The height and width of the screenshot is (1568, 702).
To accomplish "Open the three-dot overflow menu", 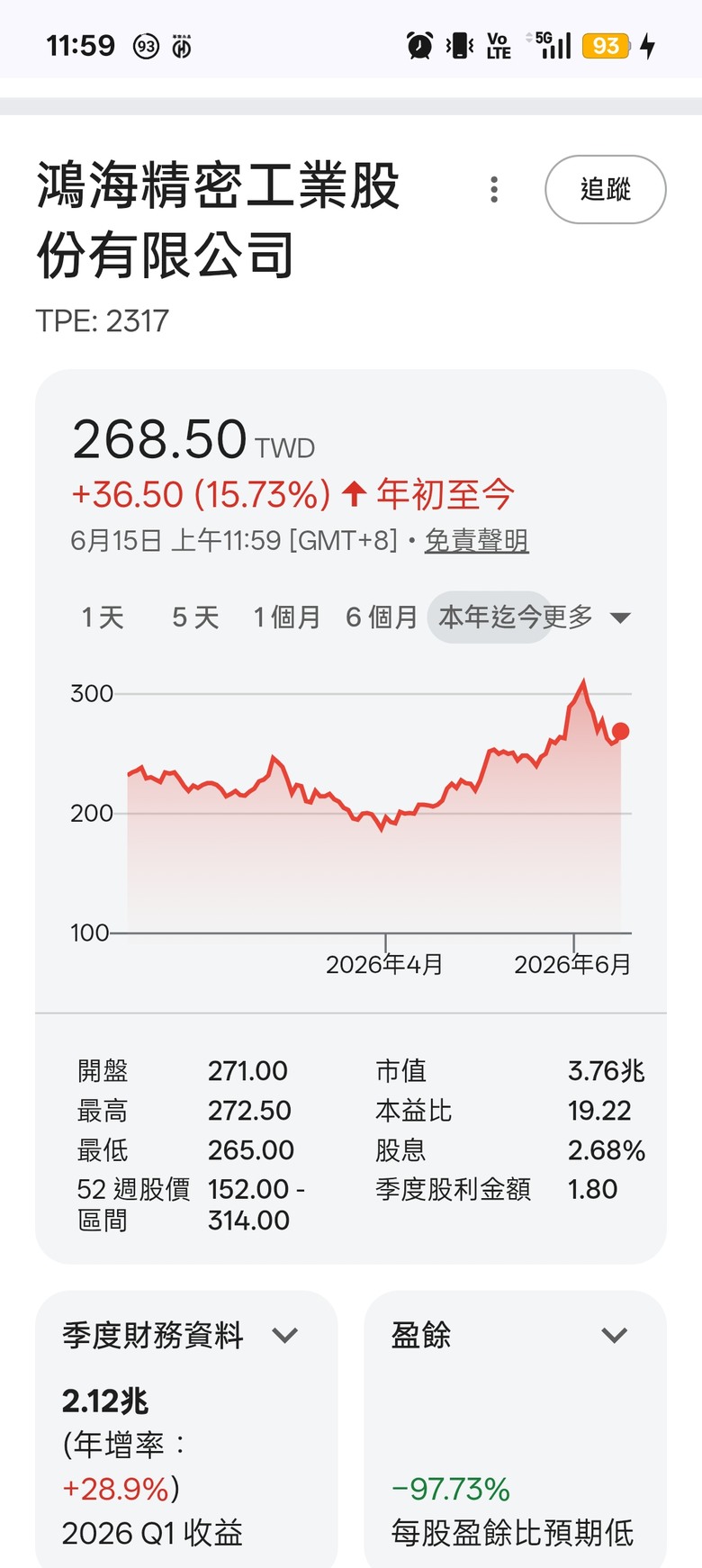I will click(x=494, y=189).
